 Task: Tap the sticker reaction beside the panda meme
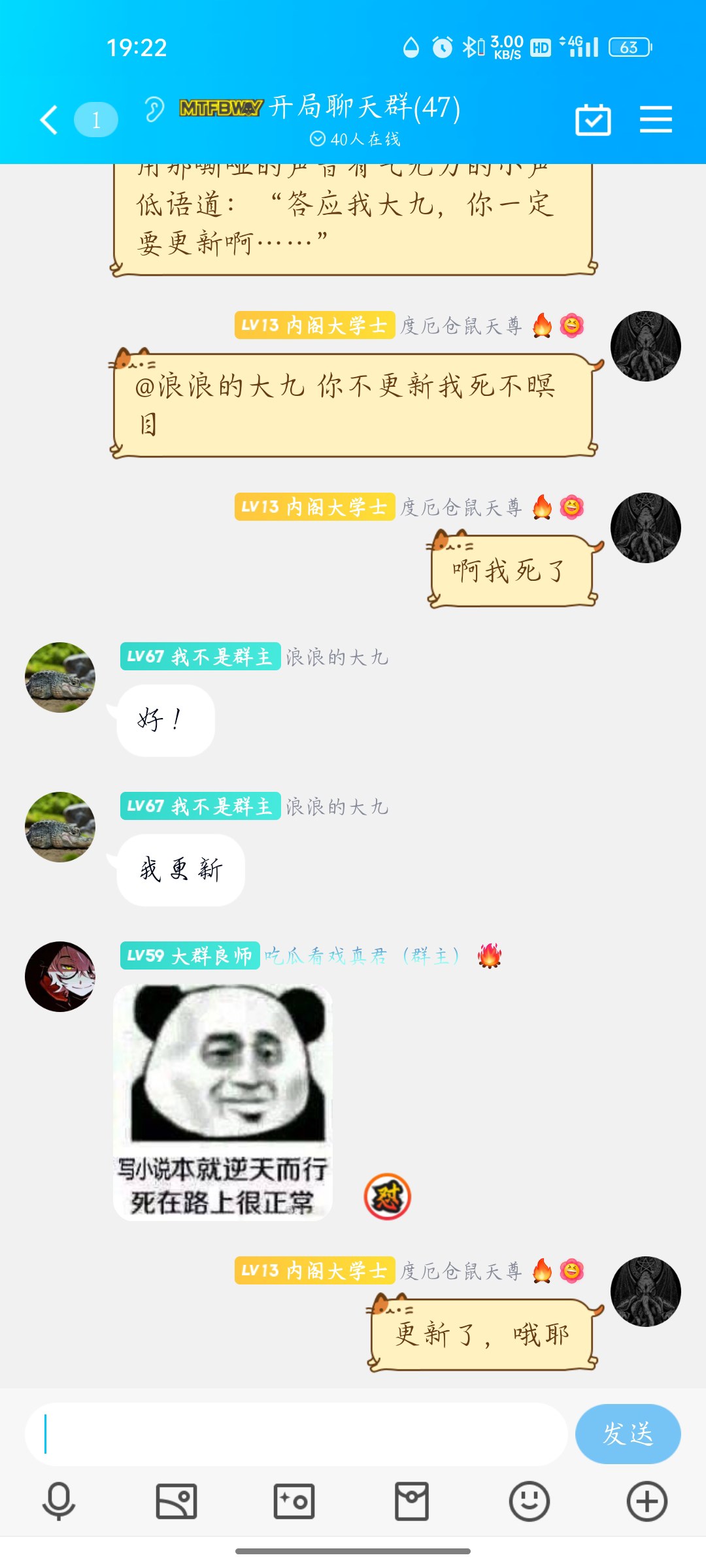387,1196
